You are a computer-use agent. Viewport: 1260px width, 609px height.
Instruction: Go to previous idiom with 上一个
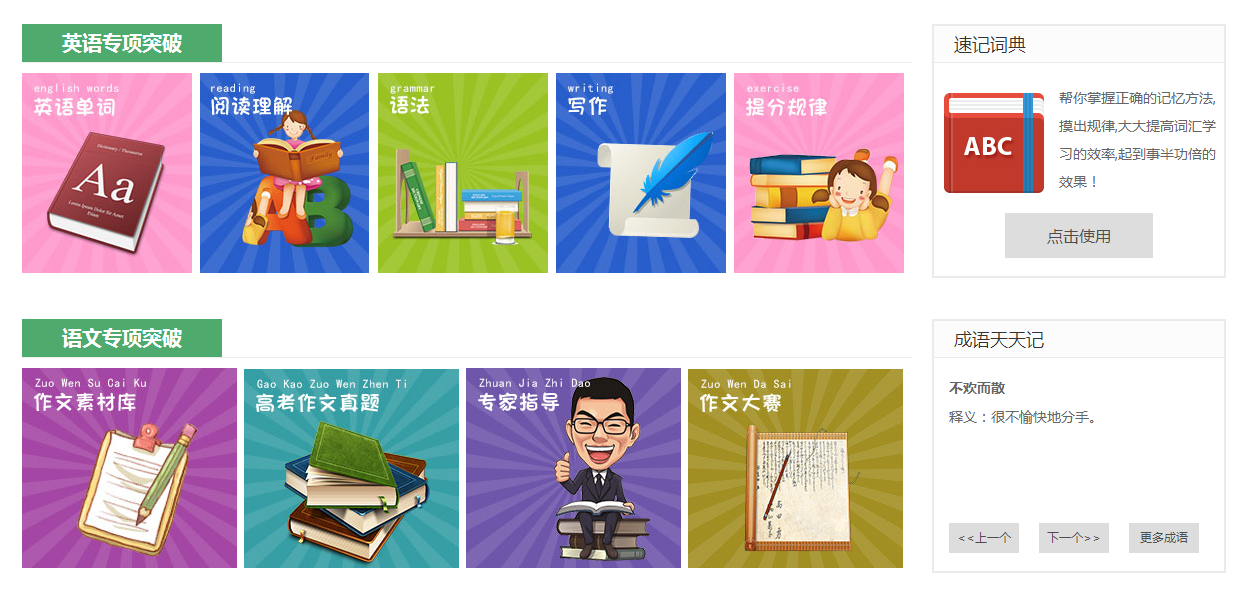(x=984, y=538)
